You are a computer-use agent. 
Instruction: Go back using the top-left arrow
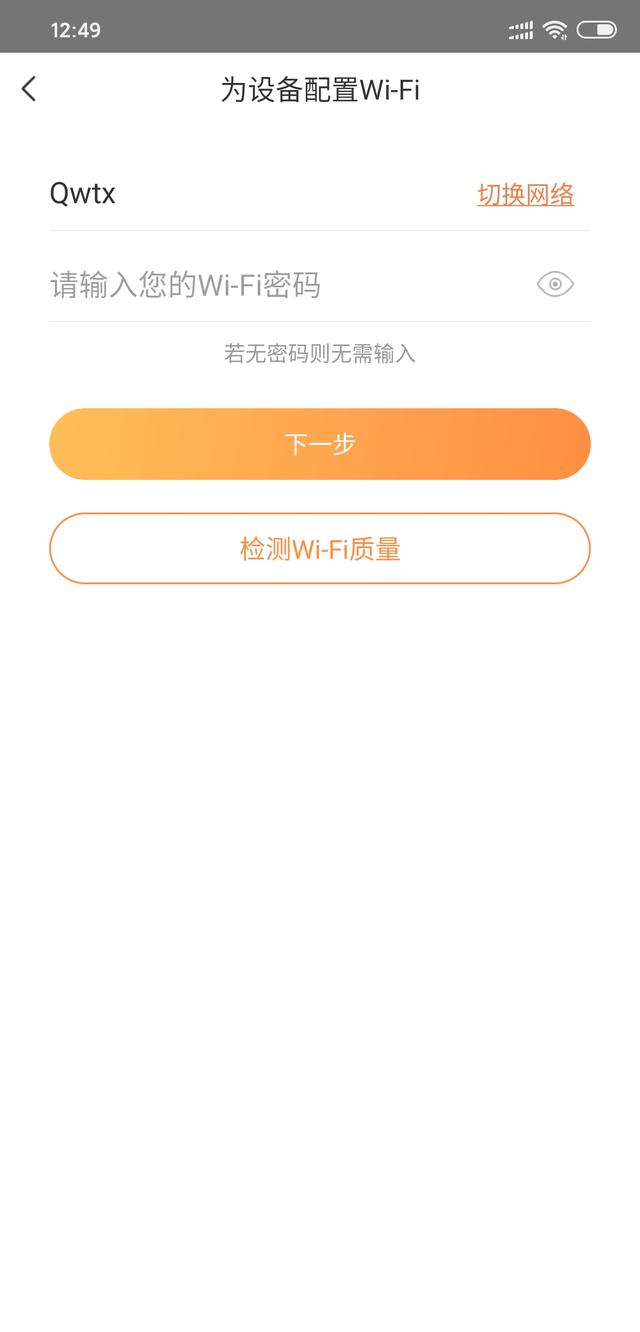pyautogui.click(x=29, y=89)
